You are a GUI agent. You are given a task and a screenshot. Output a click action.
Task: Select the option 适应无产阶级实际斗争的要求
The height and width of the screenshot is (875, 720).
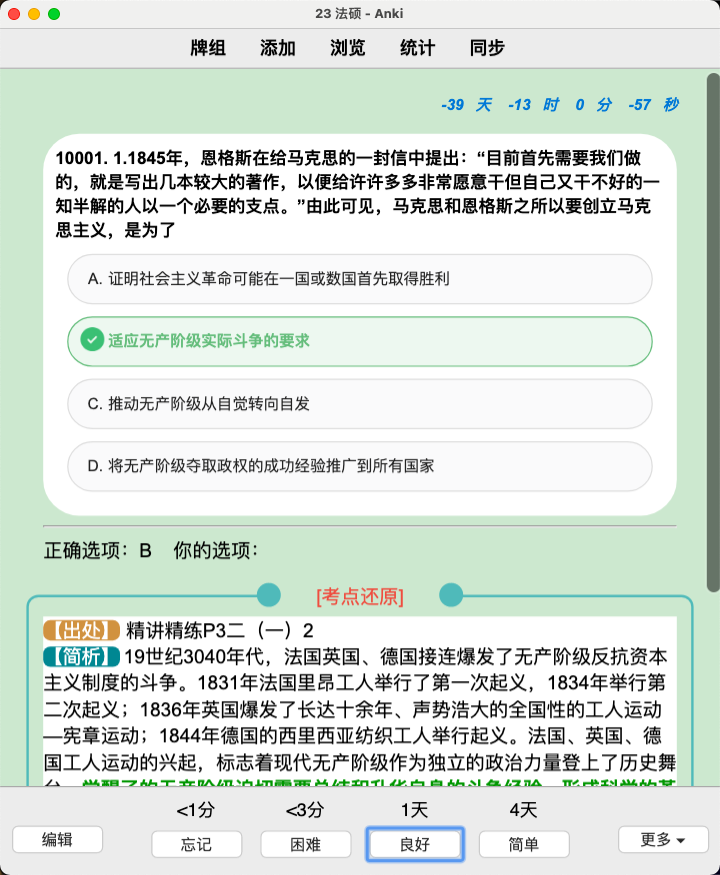coord(360,342)
